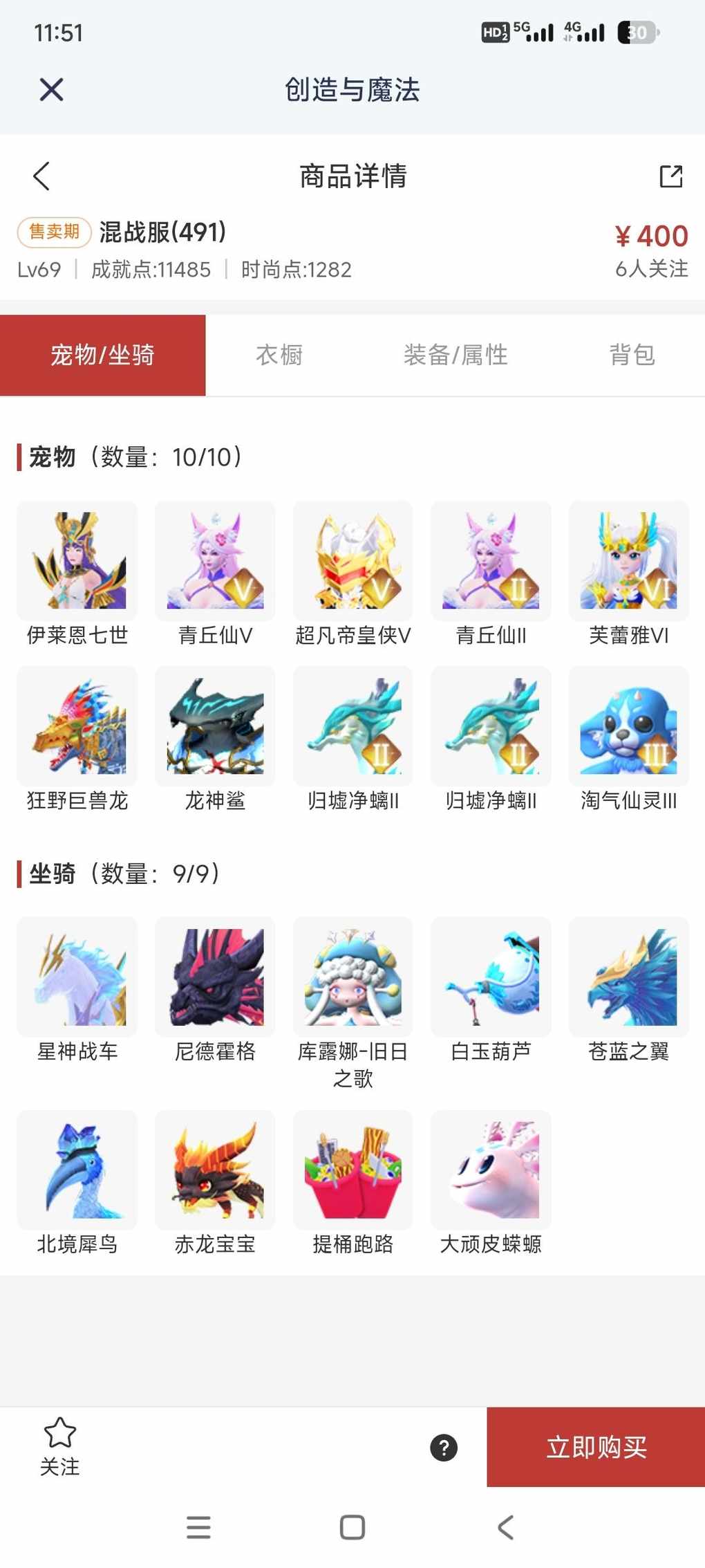Select the 宠物/坐骑 tab
705x1568 pixels.
click(x=102, y=356)
